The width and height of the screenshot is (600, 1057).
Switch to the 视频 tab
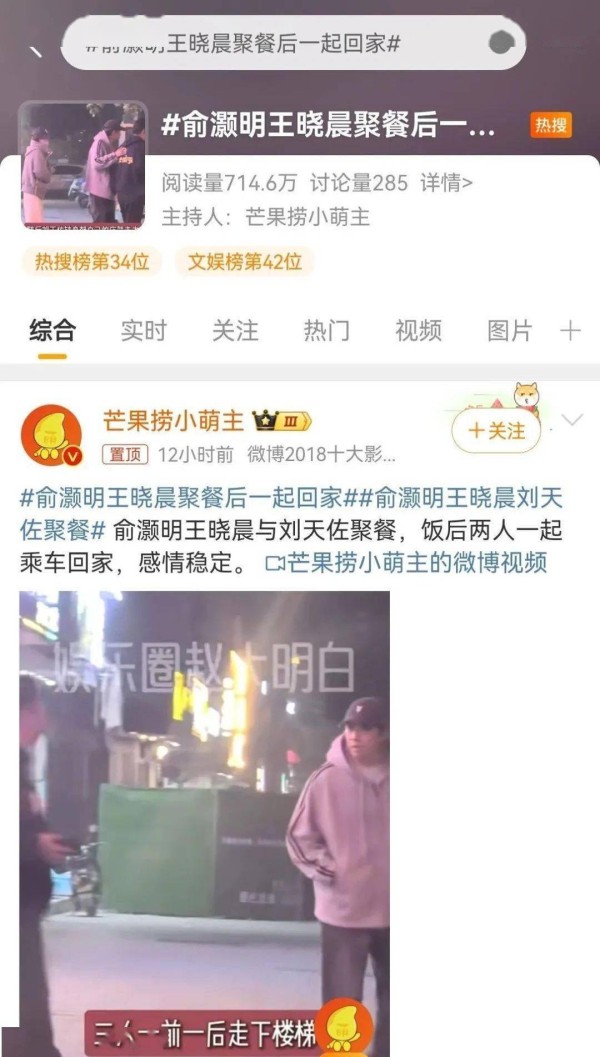point(419,330)
